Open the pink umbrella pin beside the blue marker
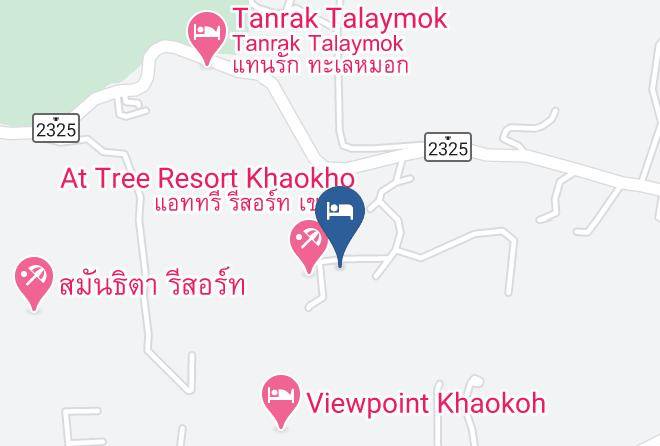 click(x=308, y=246)
